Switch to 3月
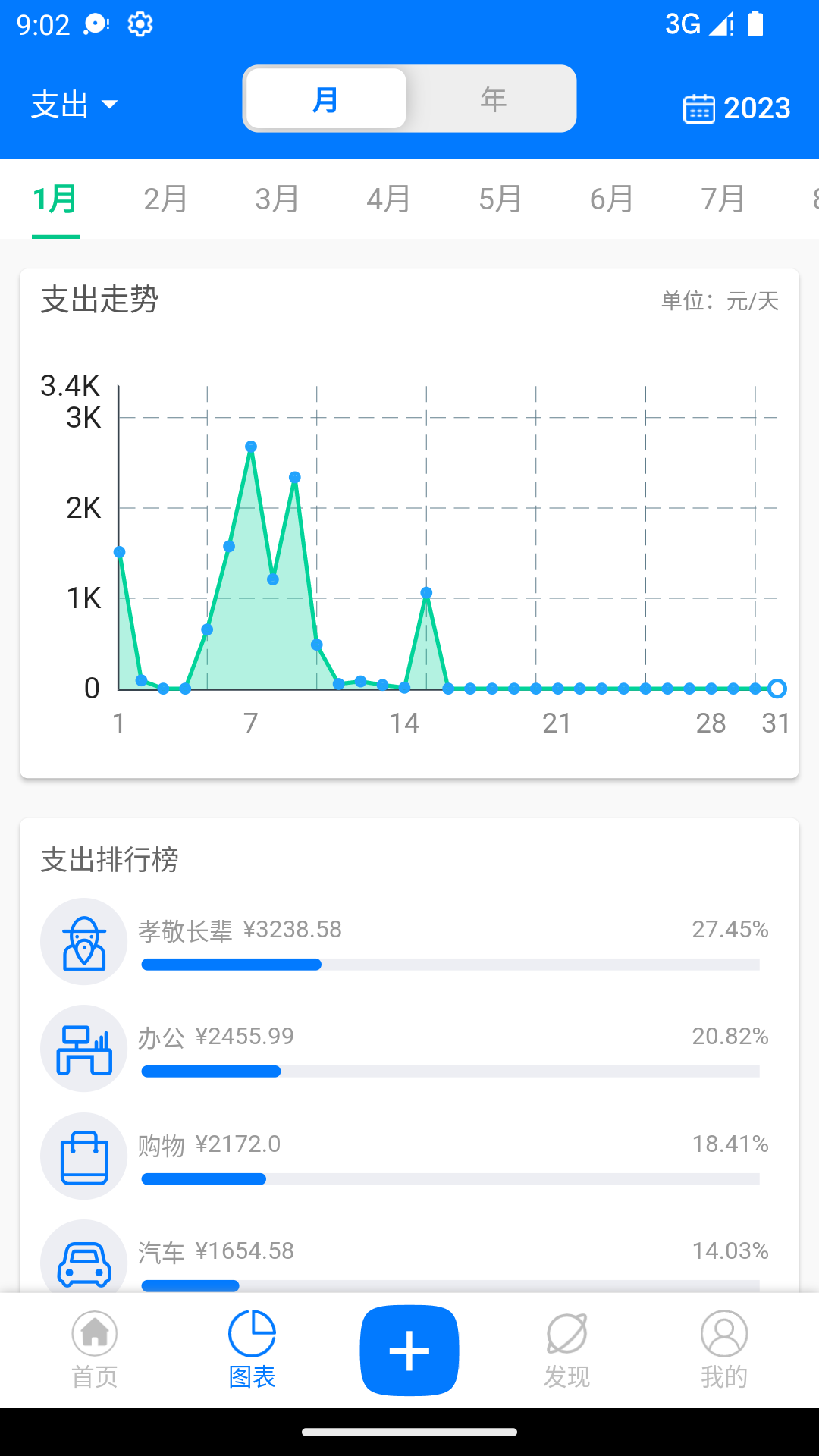819x1456 pixels. (277, 199)
